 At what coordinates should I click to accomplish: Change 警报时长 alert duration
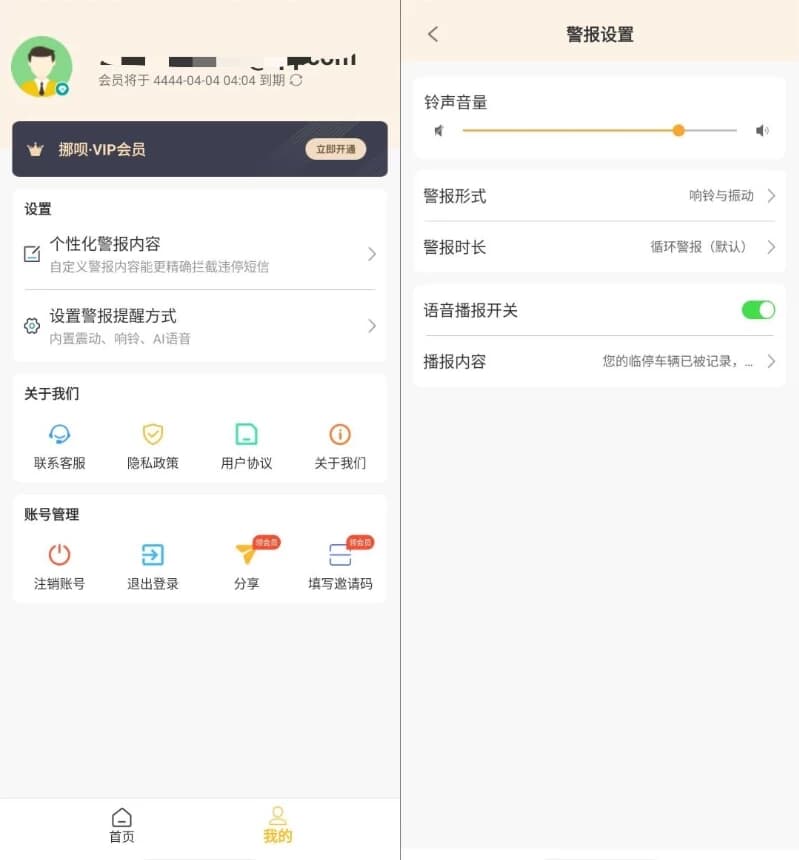tap(599, 247)
